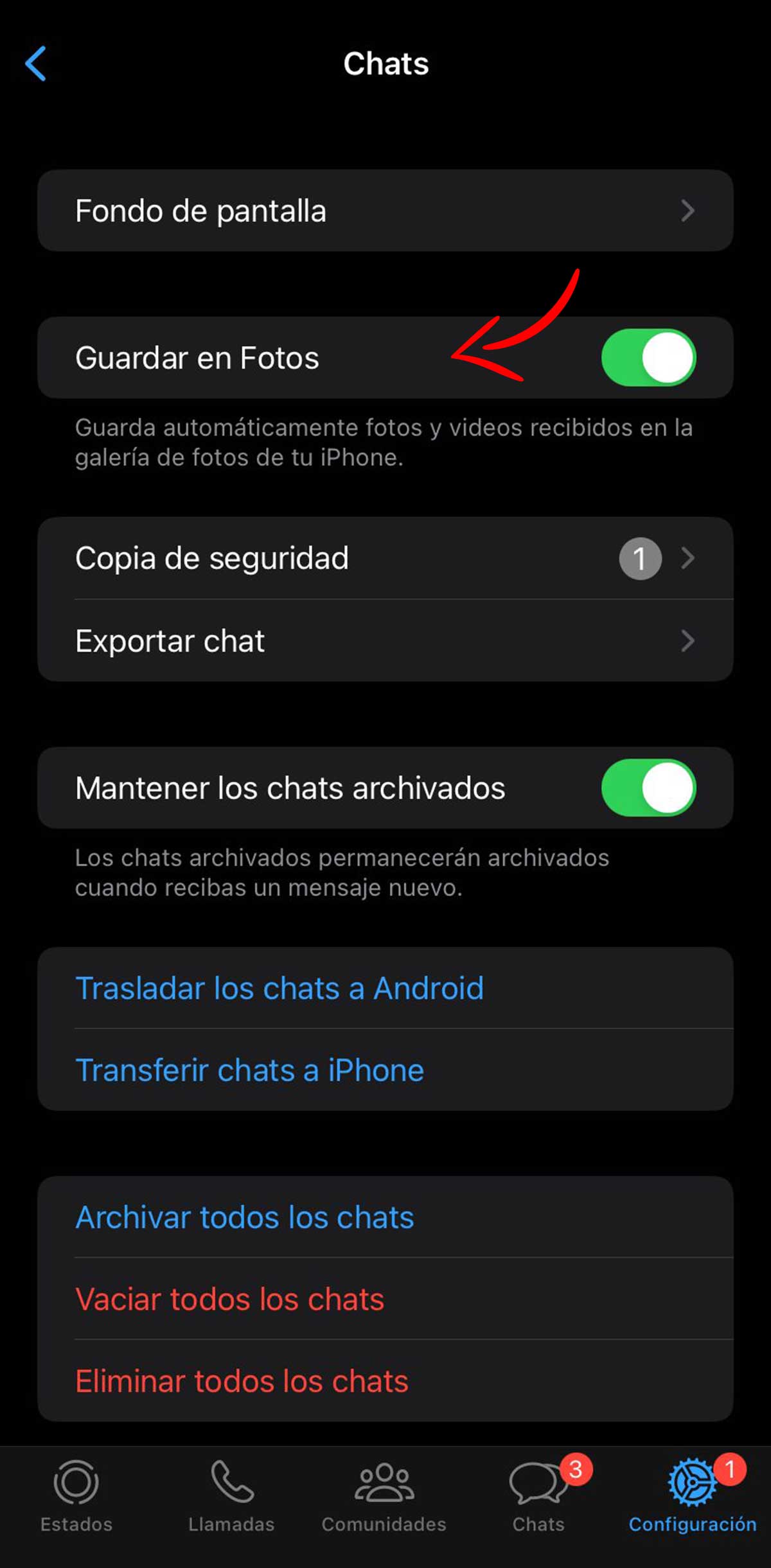The image size is (771, 1568).
Task: Select Transferir chats a iPhone
Action: pos(250,1071)
